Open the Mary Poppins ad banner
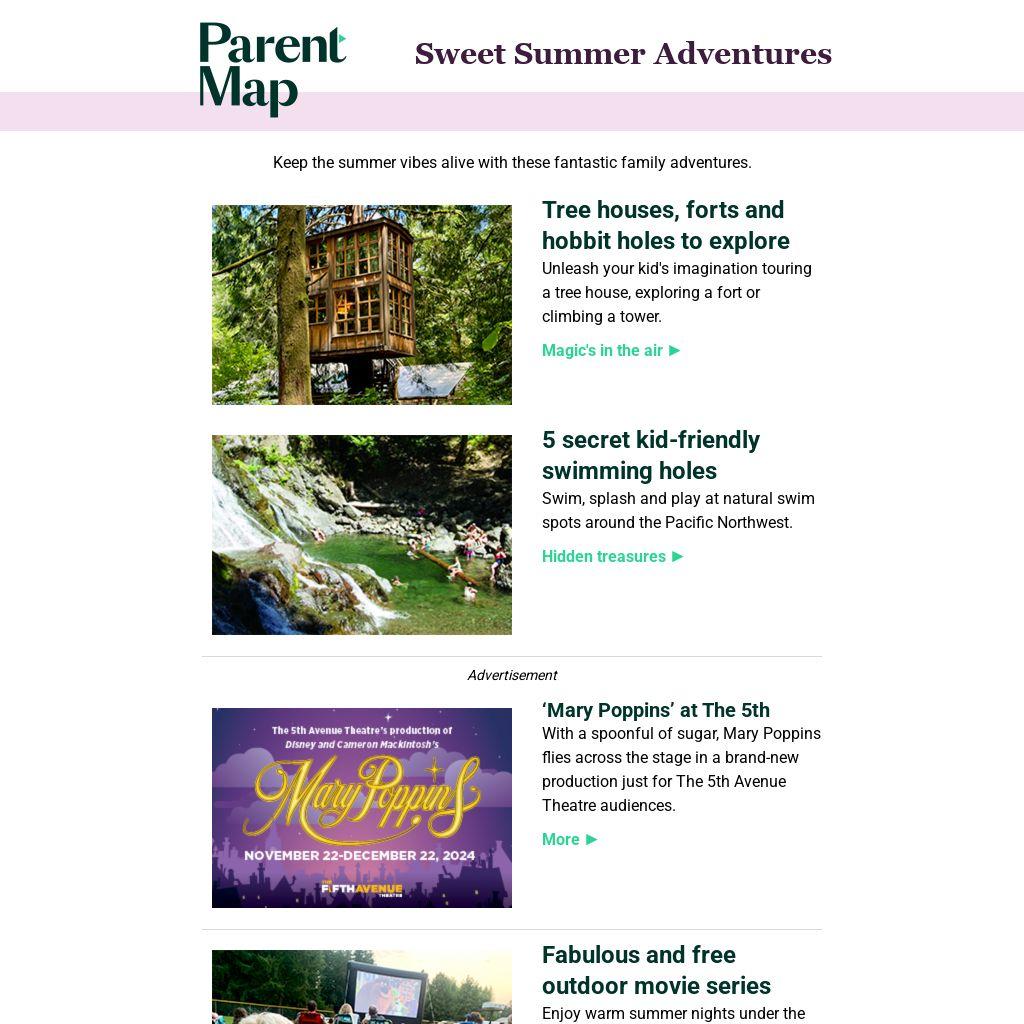 click(361, 808)
